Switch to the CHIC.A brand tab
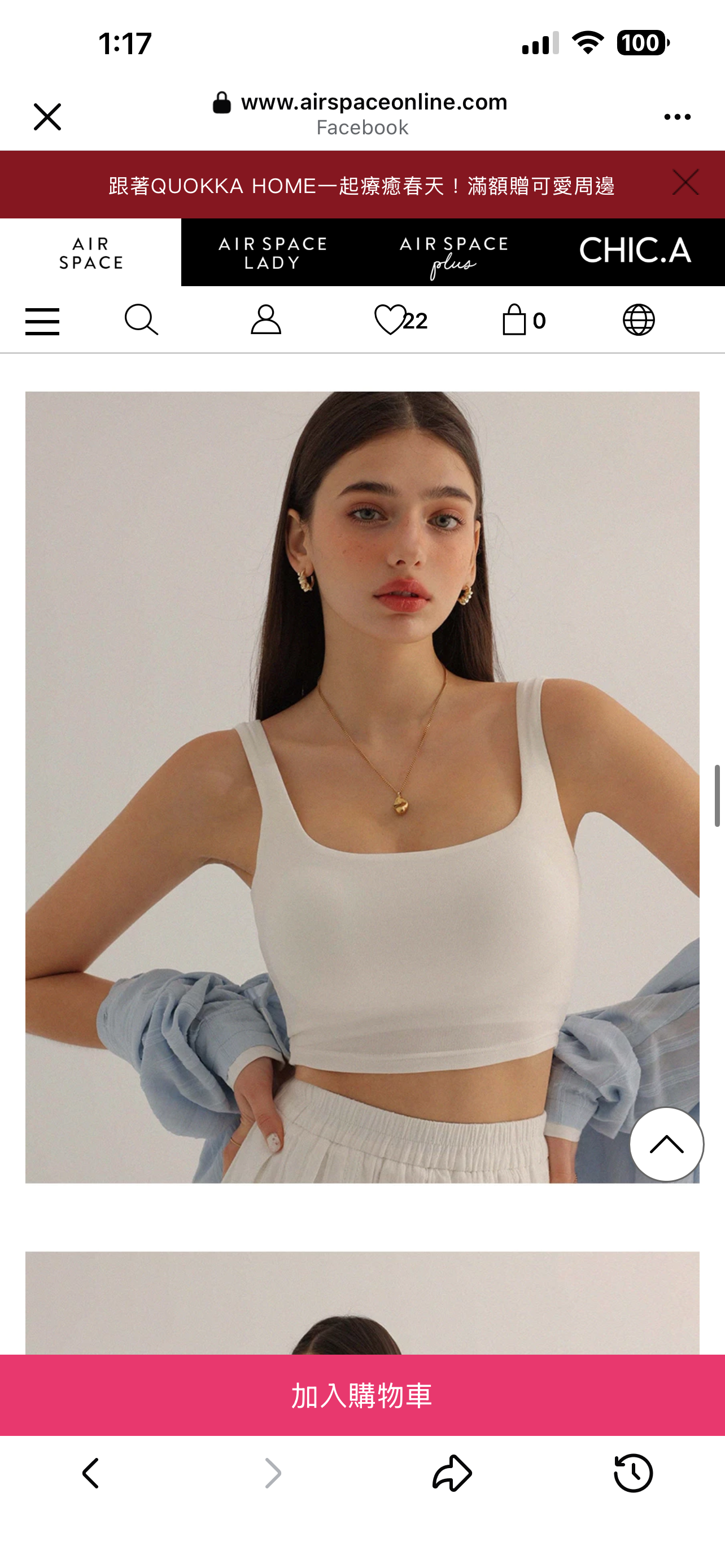This screenshot has height=1568, width=725. pyautogui.click(x=634, y=251)
